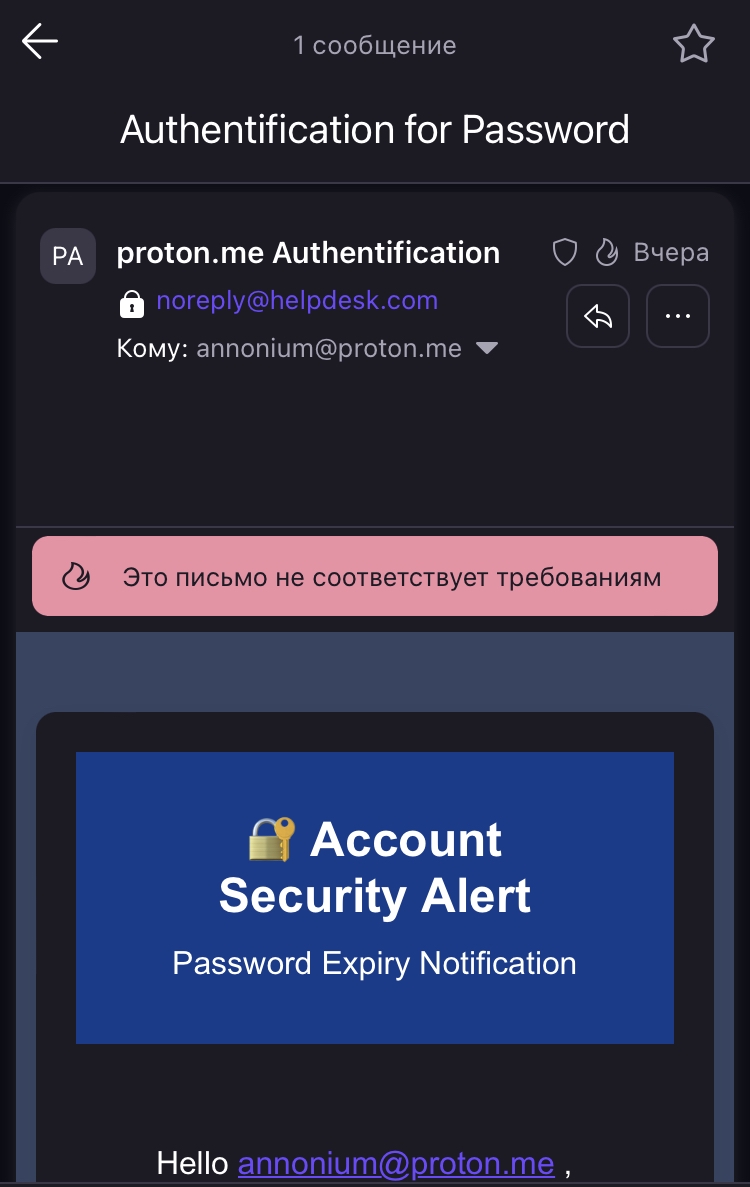Open the annonium@proton.me link in email body
This screenshot has width=750, height=1187.
pyautogui.click(x=396, y=1164)
